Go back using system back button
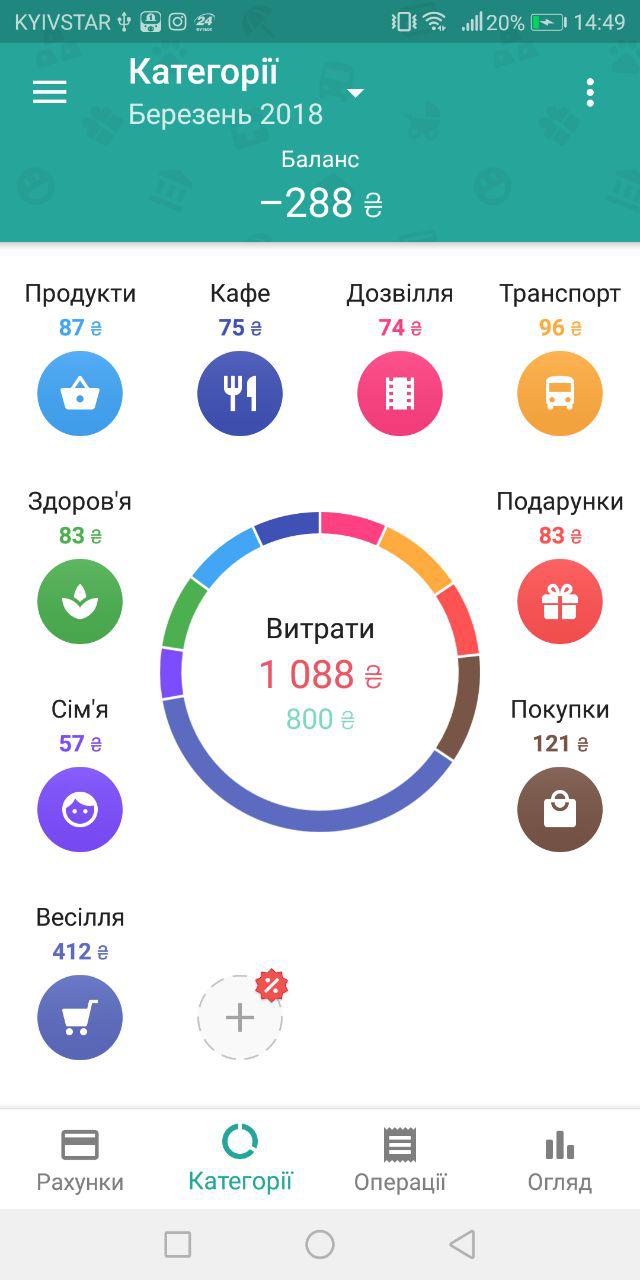The image size is (640, 1280). coord(462,1244)
